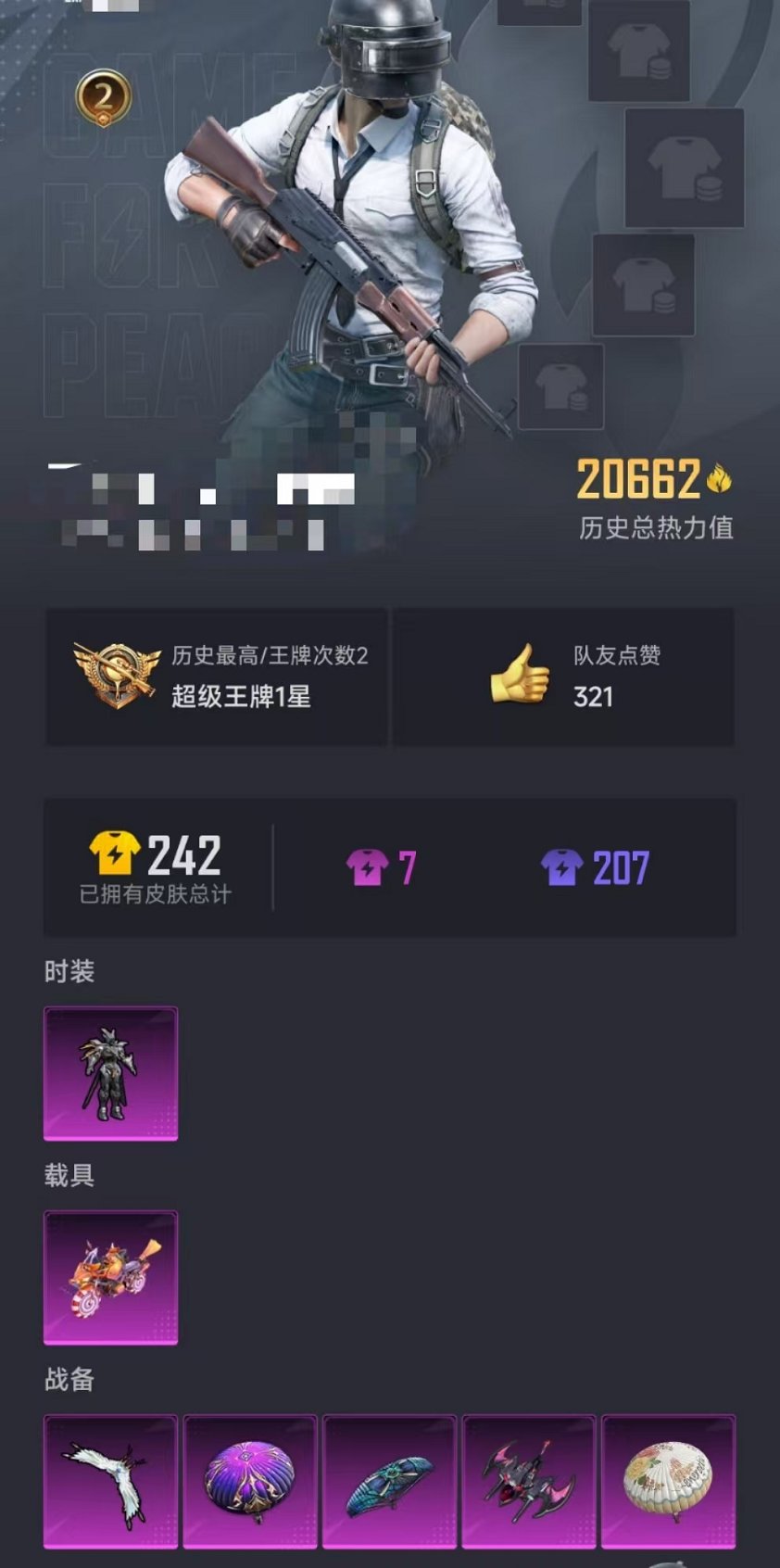This screenshot has height=1568, width=780.
Task: Open the armored outfit skin under 时装
Action: [110, 1073]
